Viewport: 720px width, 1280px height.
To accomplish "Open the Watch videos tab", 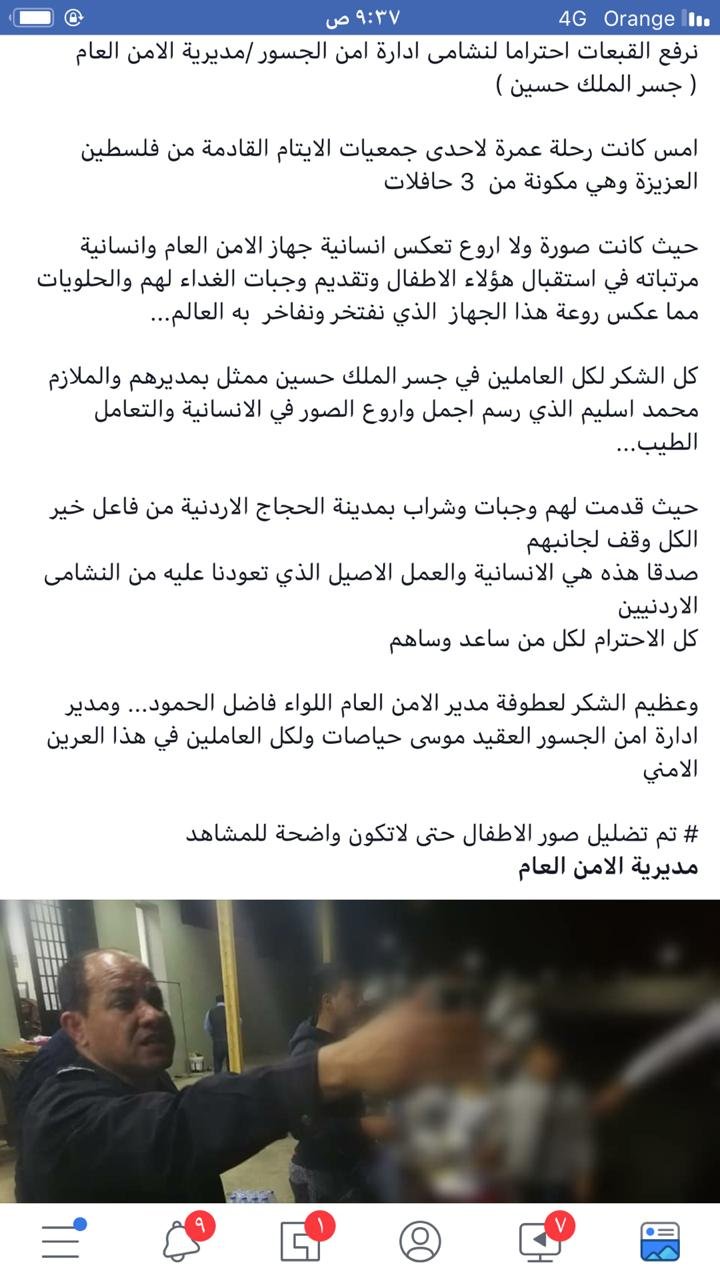I will [x=540, y=1242].
